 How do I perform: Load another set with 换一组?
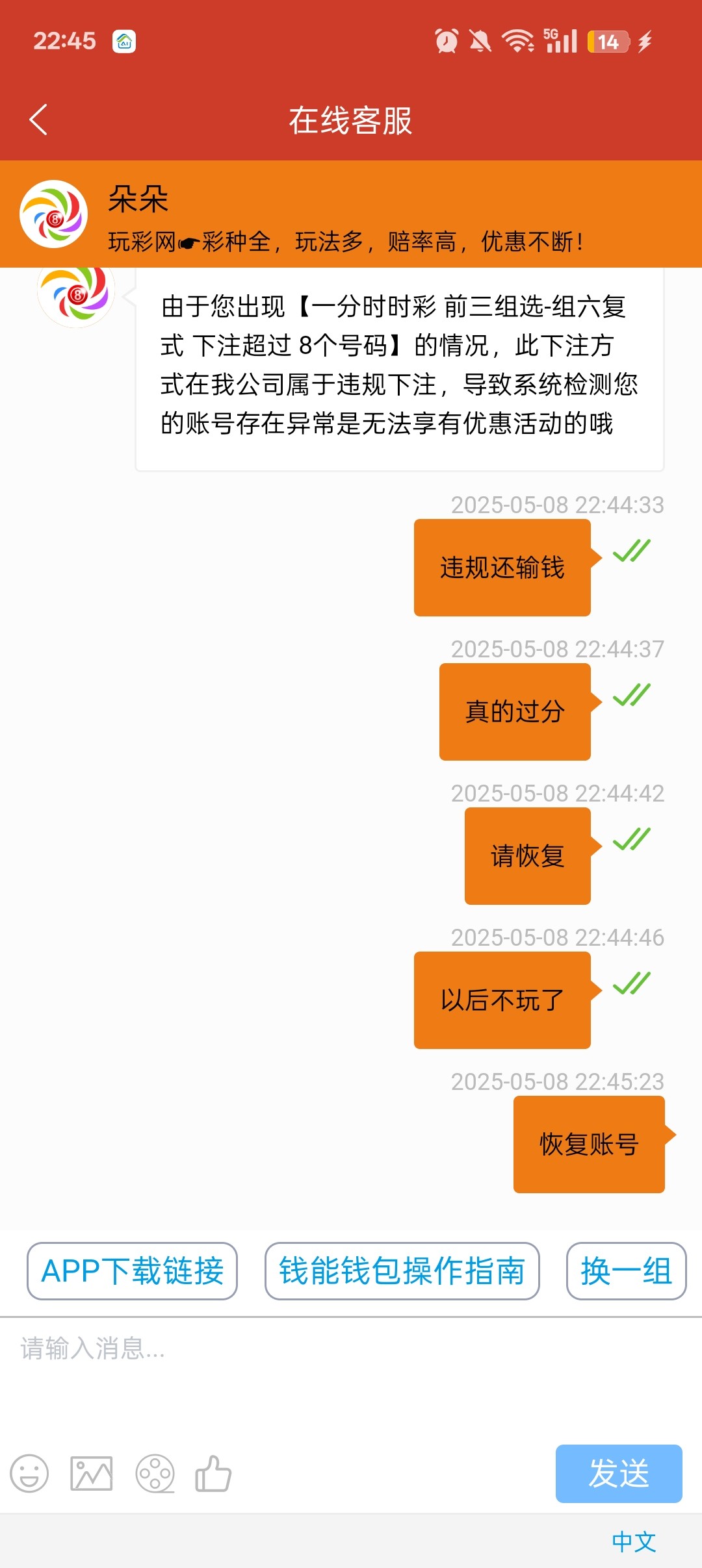coord(626,1271)
